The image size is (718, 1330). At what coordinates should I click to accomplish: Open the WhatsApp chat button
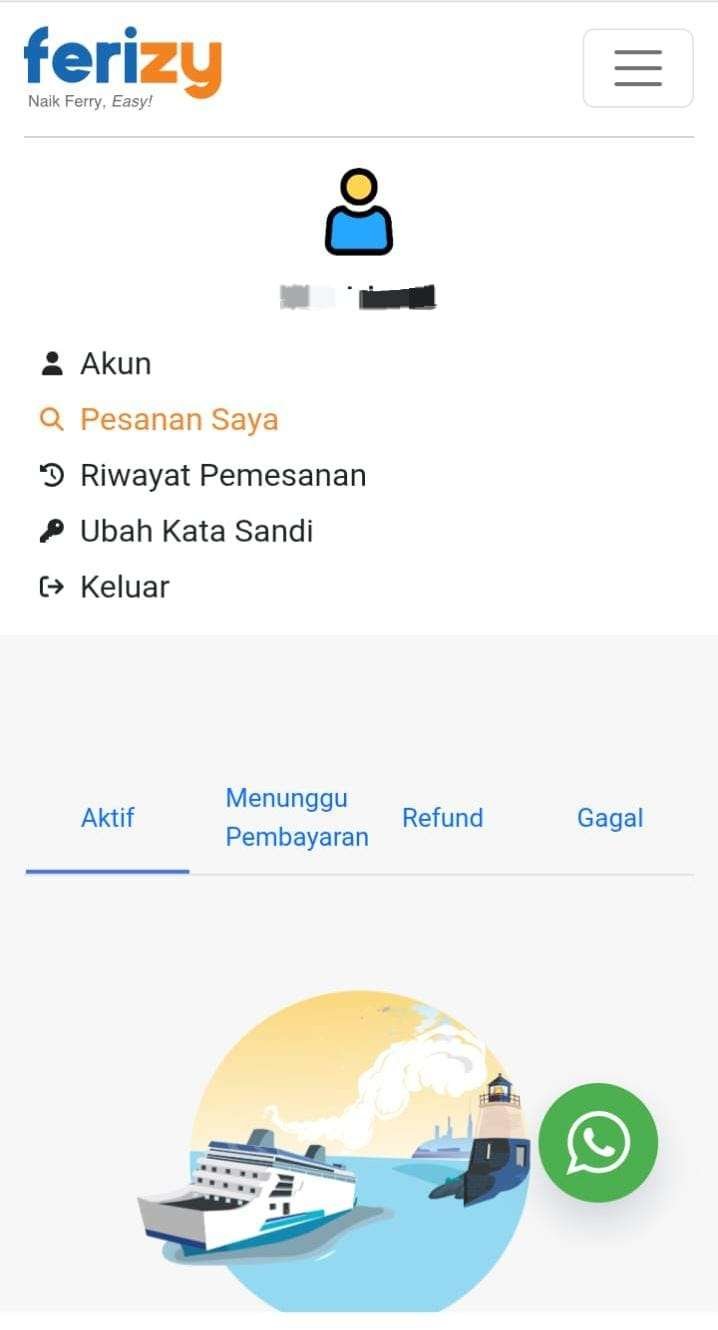point(598,1142)
